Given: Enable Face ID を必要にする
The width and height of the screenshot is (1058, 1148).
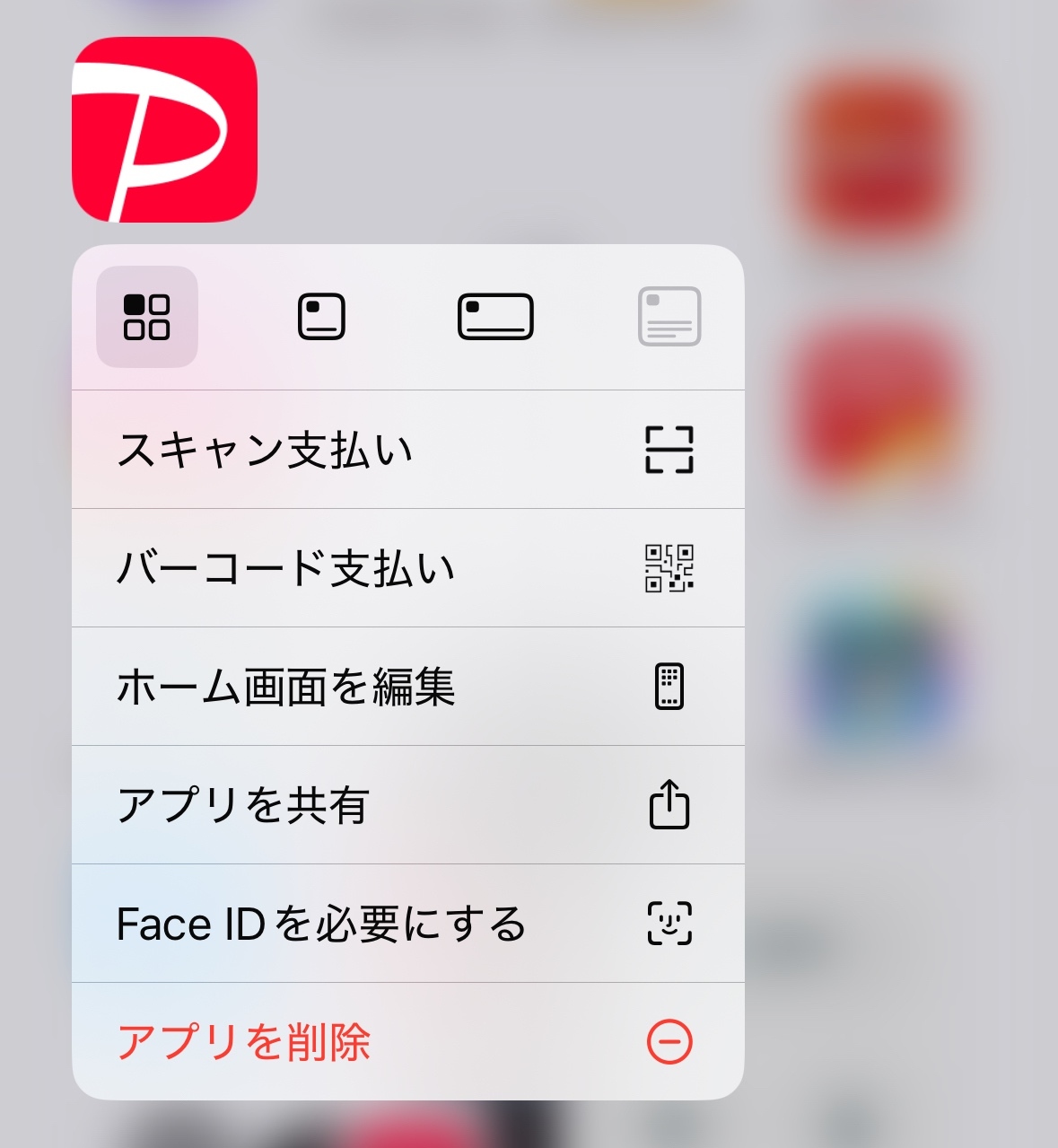Looking at the screenshot, I should (x=408, y=924).
